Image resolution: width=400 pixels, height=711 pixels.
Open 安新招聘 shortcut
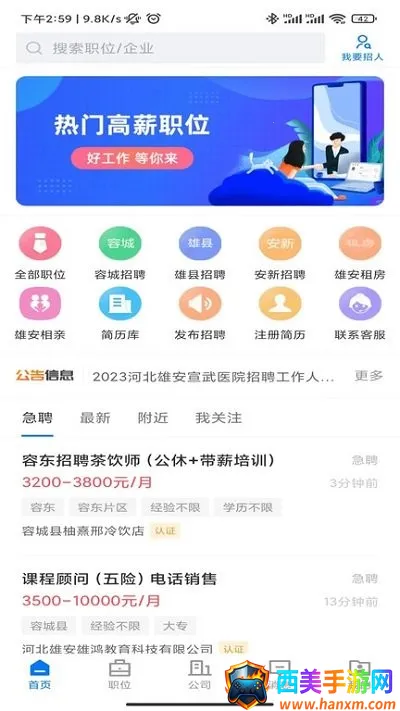(x=280, y=253)
